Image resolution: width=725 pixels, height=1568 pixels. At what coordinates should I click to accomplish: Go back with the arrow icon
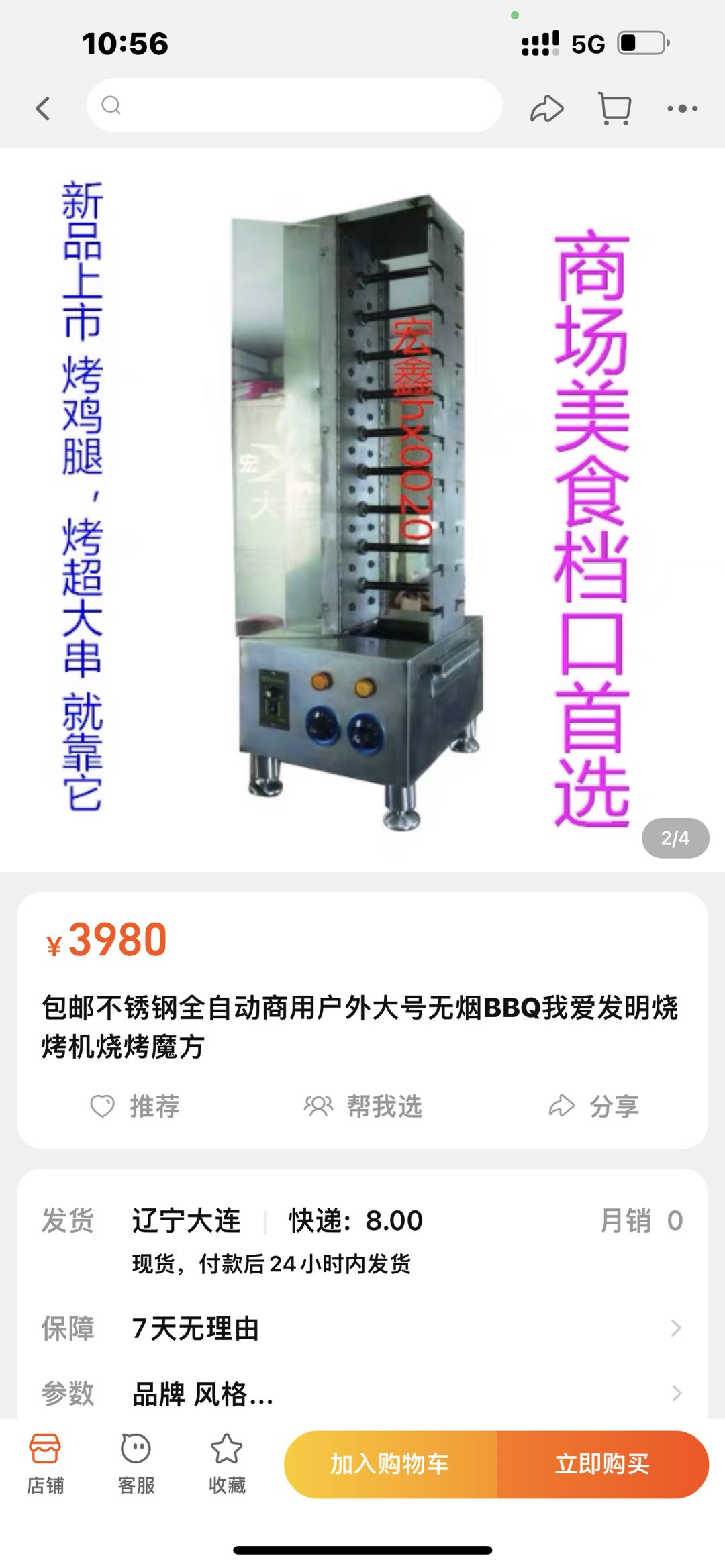pyautogui.click(x=43, y=108)
